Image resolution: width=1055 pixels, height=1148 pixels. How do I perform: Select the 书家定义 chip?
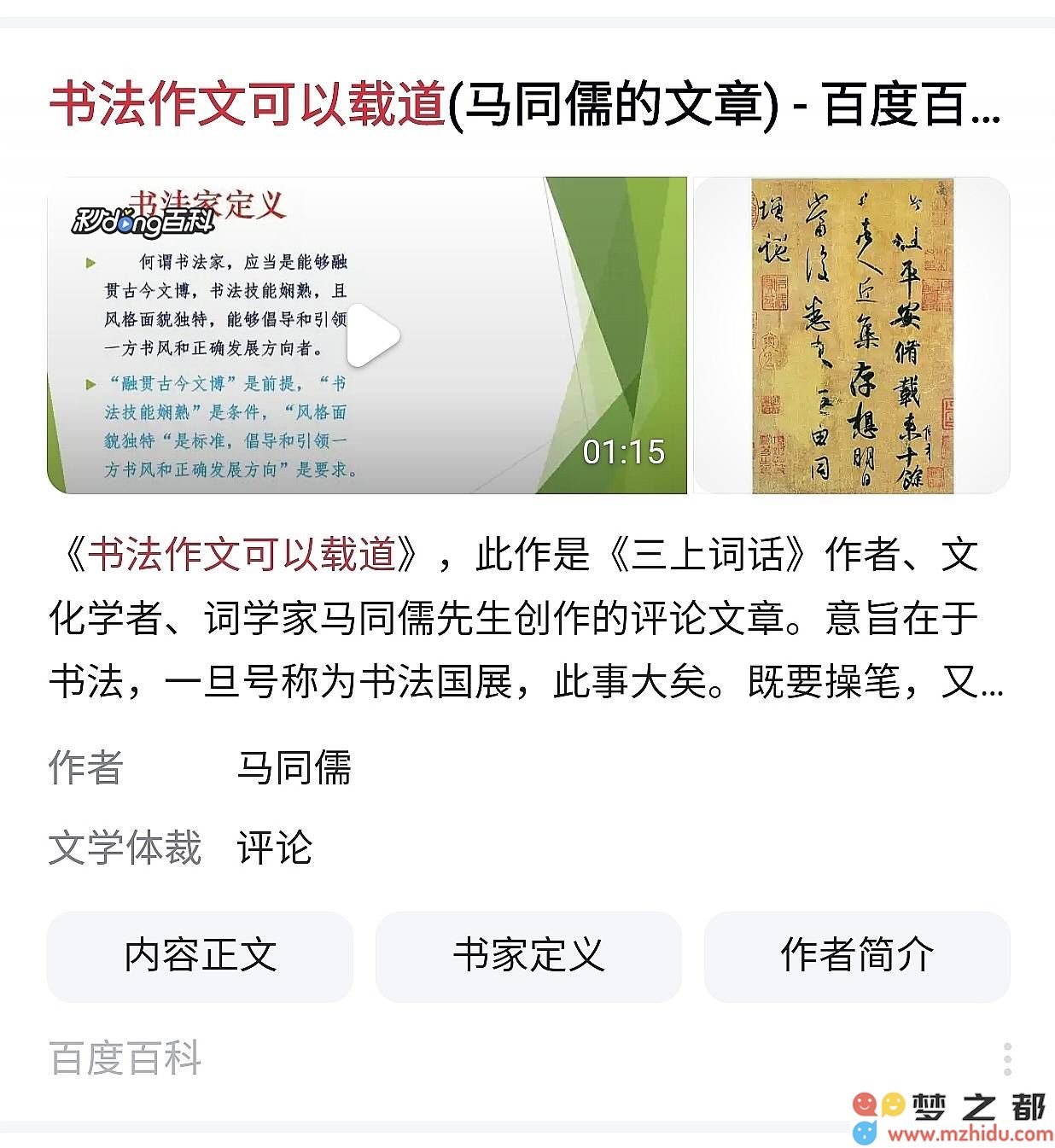[x=528, y=956]
